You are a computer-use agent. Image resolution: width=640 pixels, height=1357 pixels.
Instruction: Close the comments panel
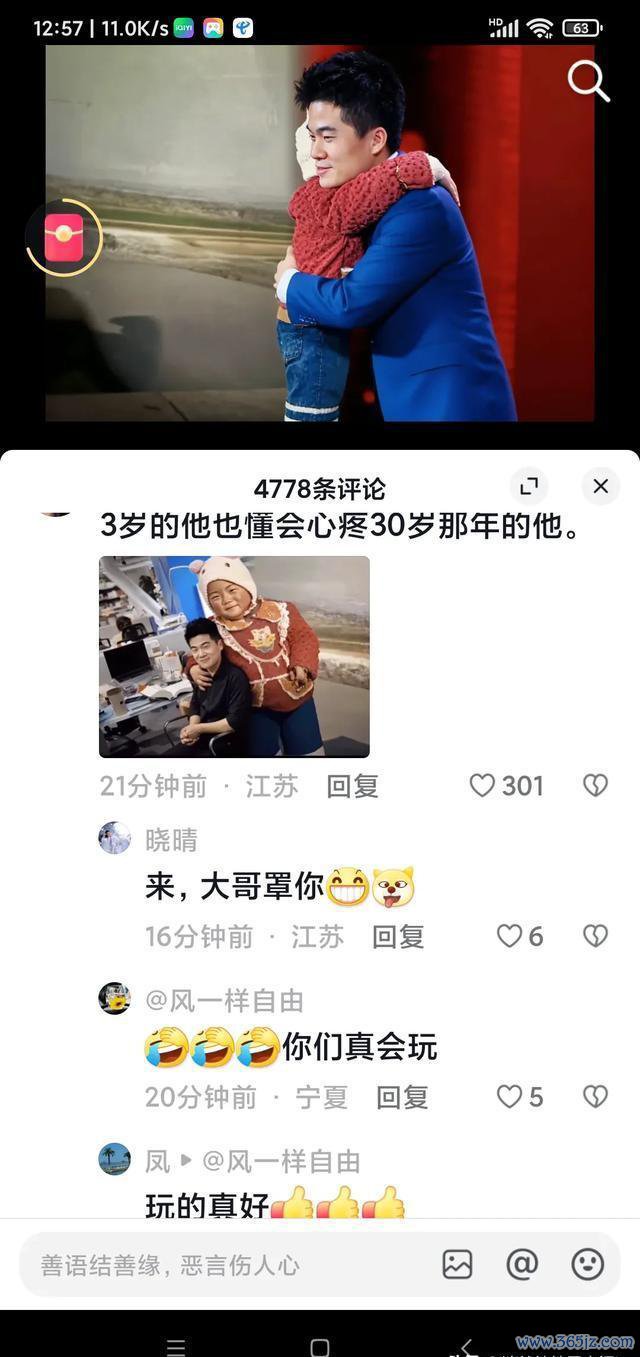coord(600,486)
